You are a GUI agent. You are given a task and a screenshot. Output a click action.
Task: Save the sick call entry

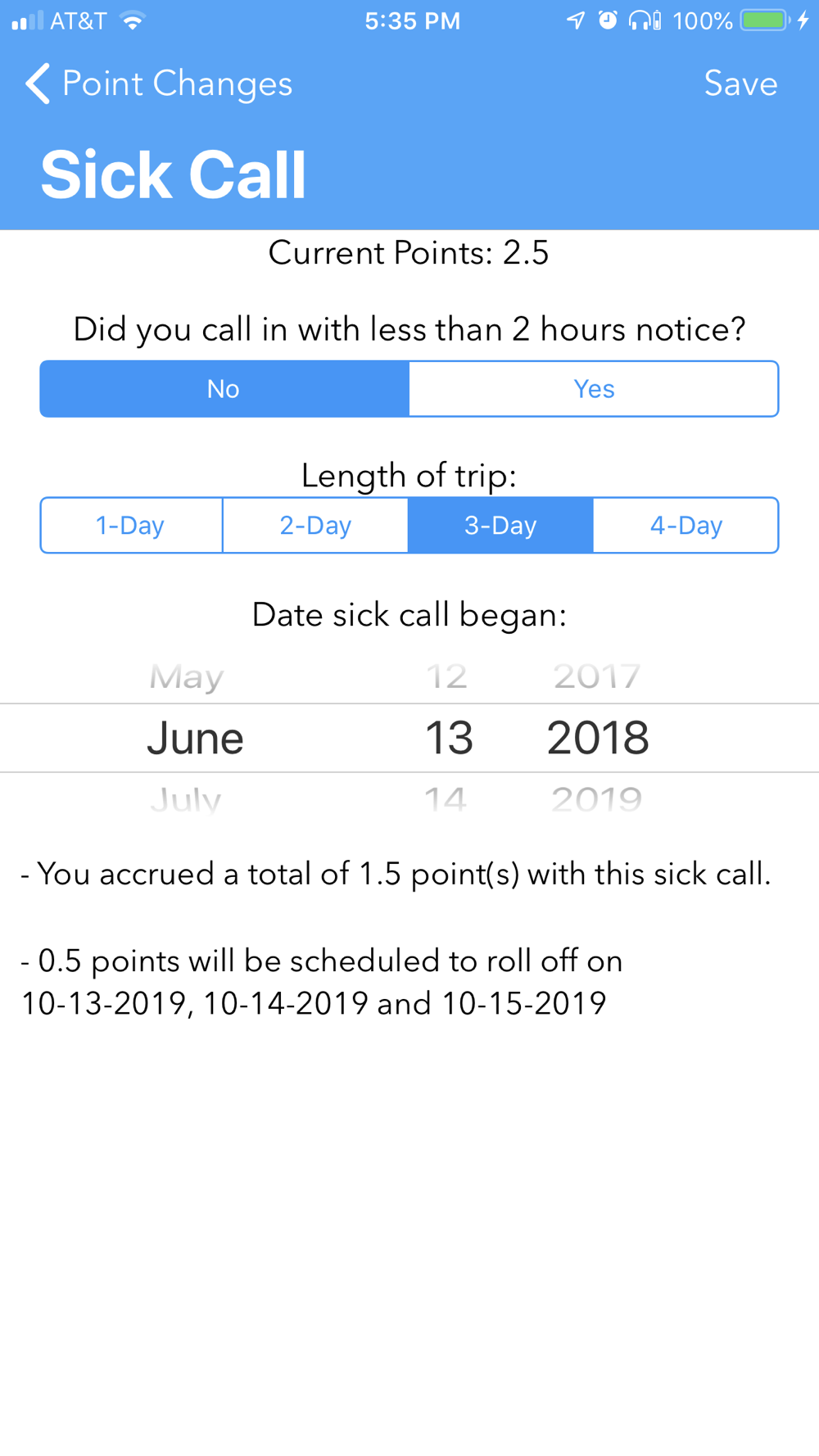(x=740, y=84)
